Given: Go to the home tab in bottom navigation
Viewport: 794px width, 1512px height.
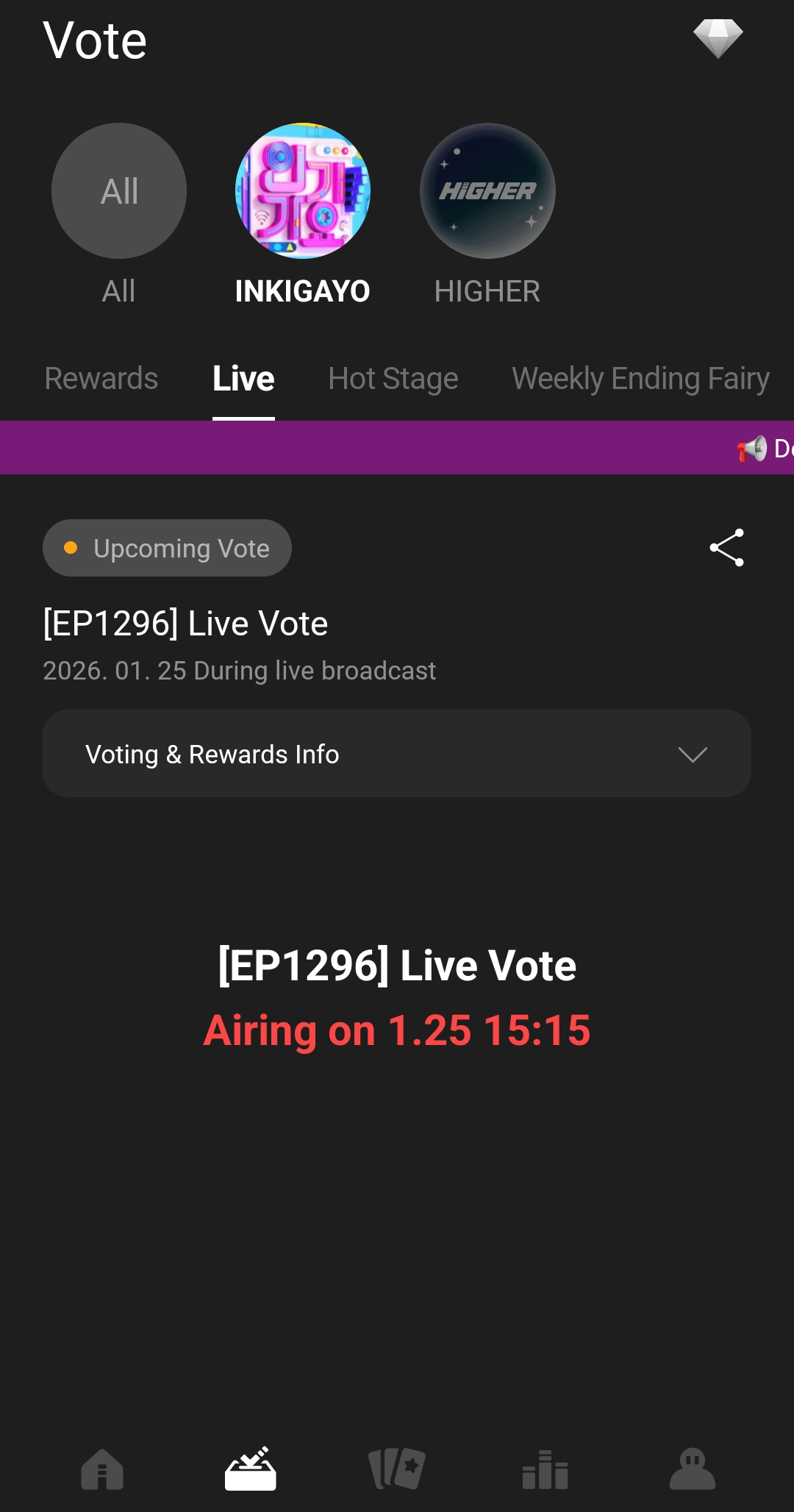Looking at the screenshot, I should click(102, 1469).
